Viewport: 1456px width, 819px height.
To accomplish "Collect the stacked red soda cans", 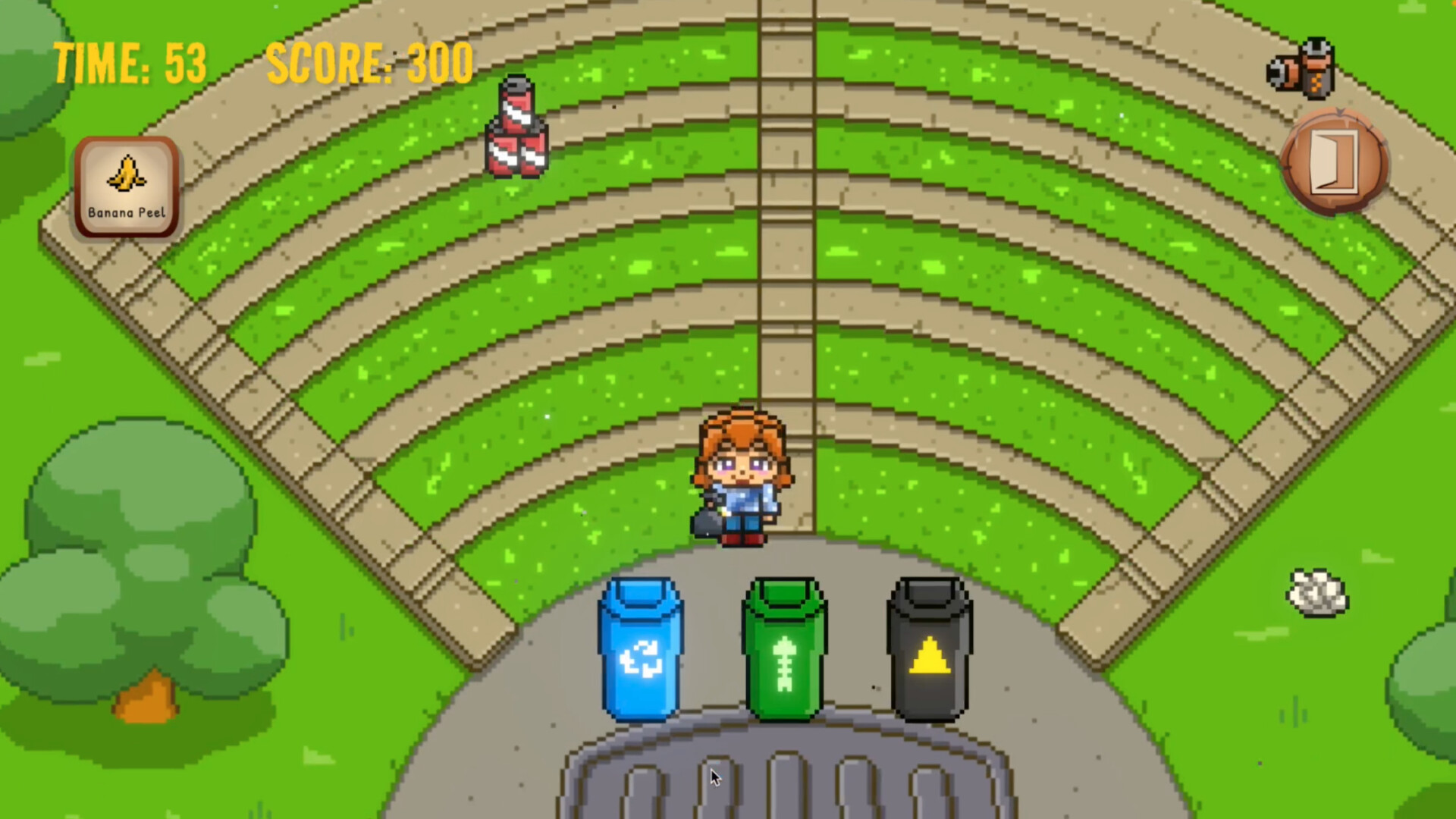I will click(516, 129).
